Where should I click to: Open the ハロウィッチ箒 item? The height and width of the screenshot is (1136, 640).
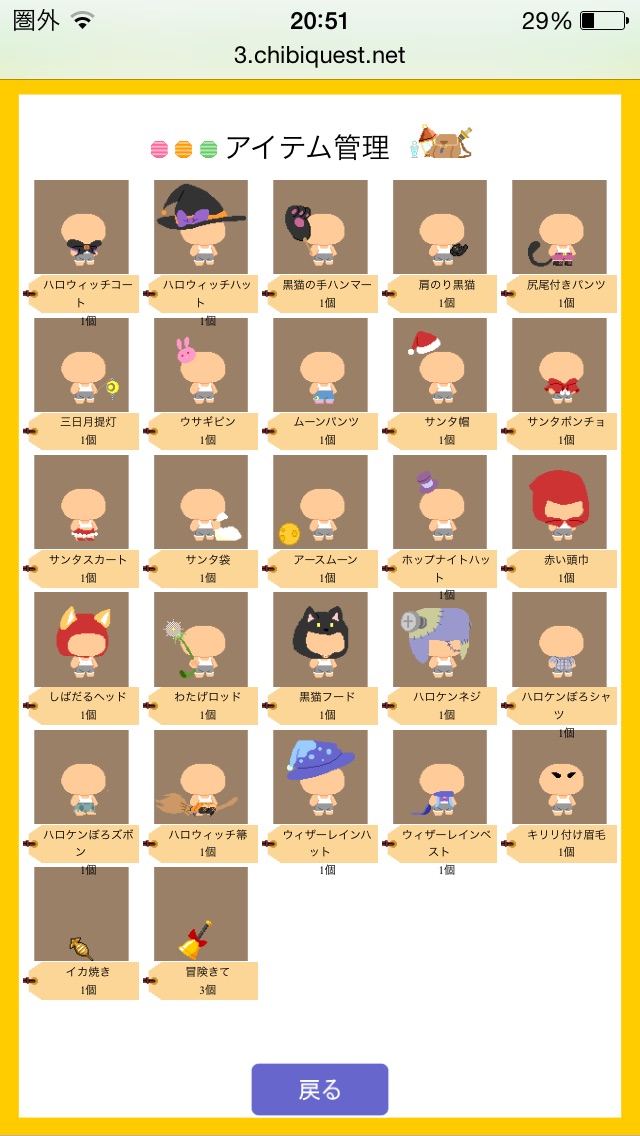201,777
